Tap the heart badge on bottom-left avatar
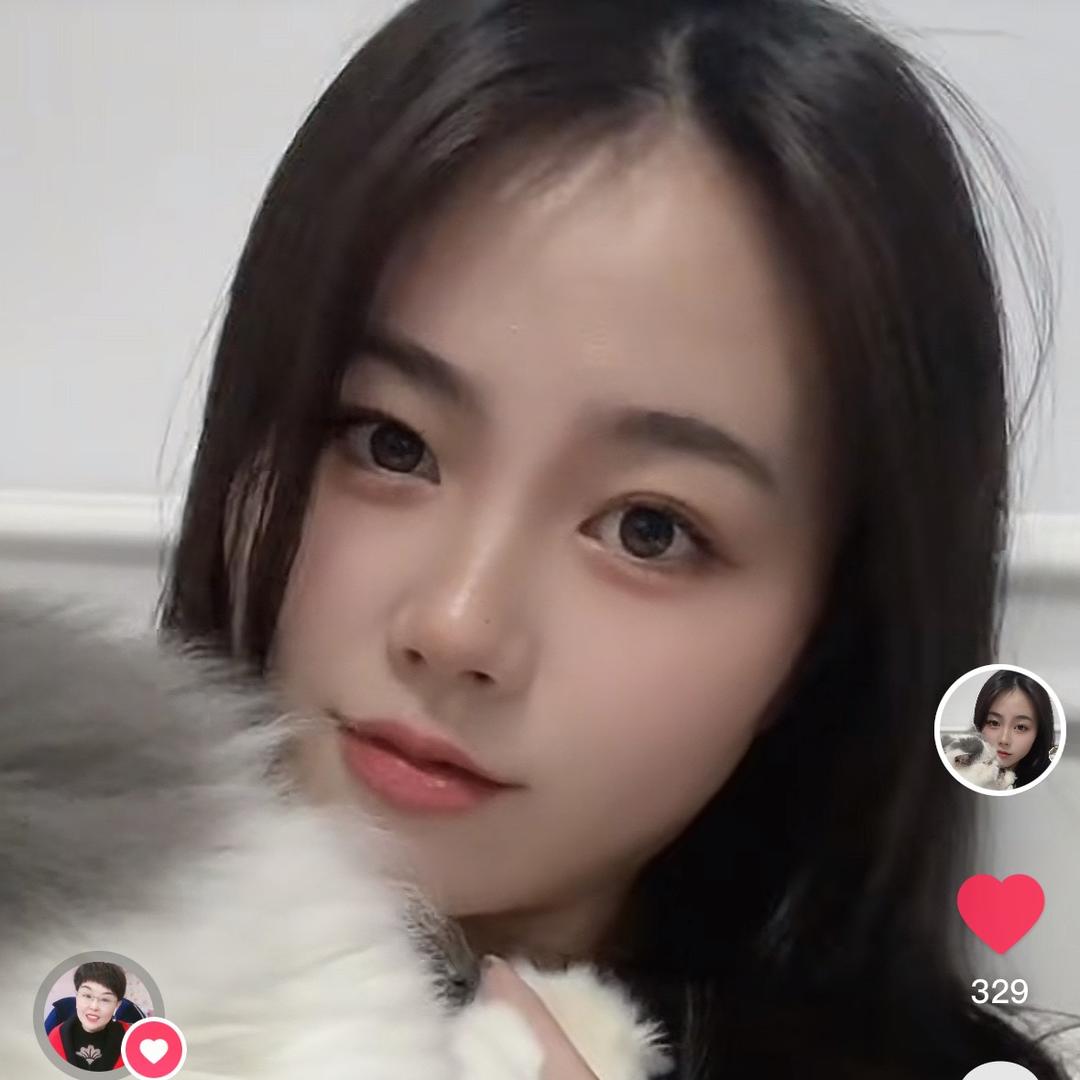This screenshot has height=1080, width=1080. [x=154, y=1050]
